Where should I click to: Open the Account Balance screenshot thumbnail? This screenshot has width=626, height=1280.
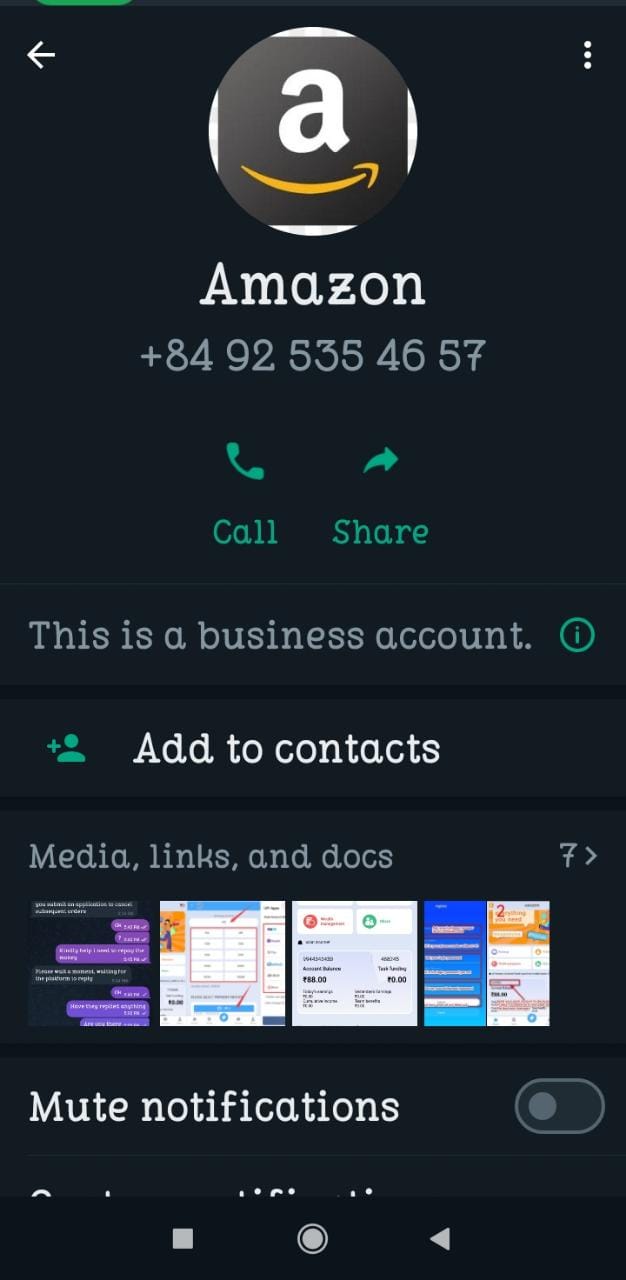[354, 963]
